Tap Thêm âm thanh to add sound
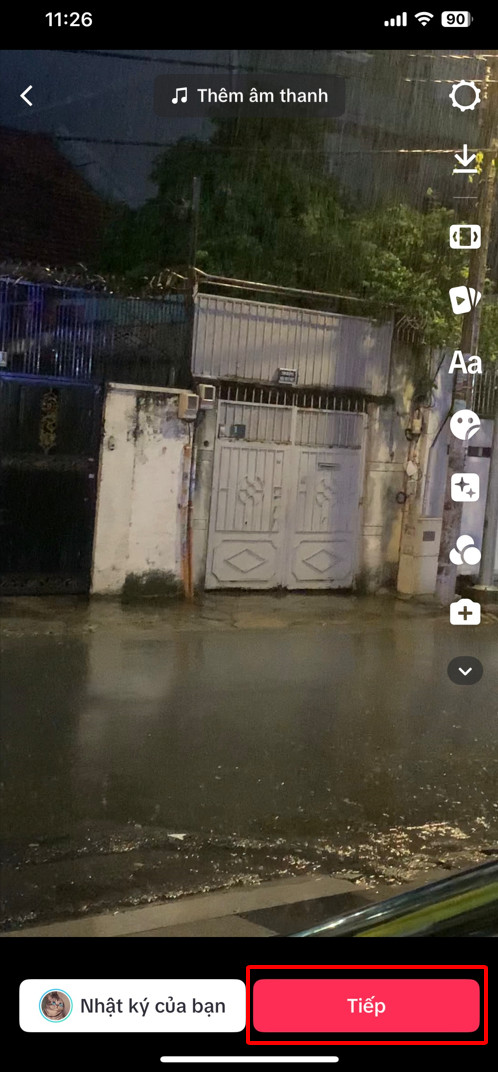 tap(249, 96)
